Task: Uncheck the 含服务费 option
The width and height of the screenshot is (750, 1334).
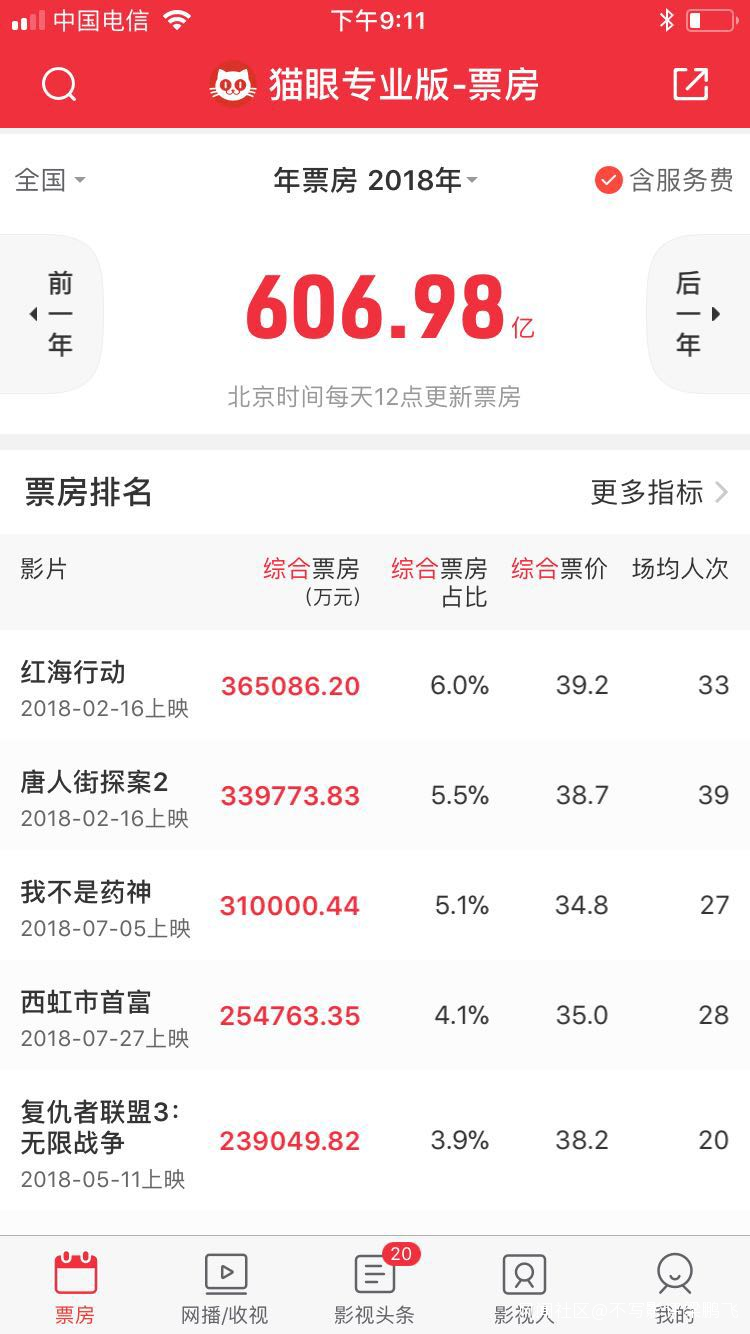Action: (x=664, y=180)
